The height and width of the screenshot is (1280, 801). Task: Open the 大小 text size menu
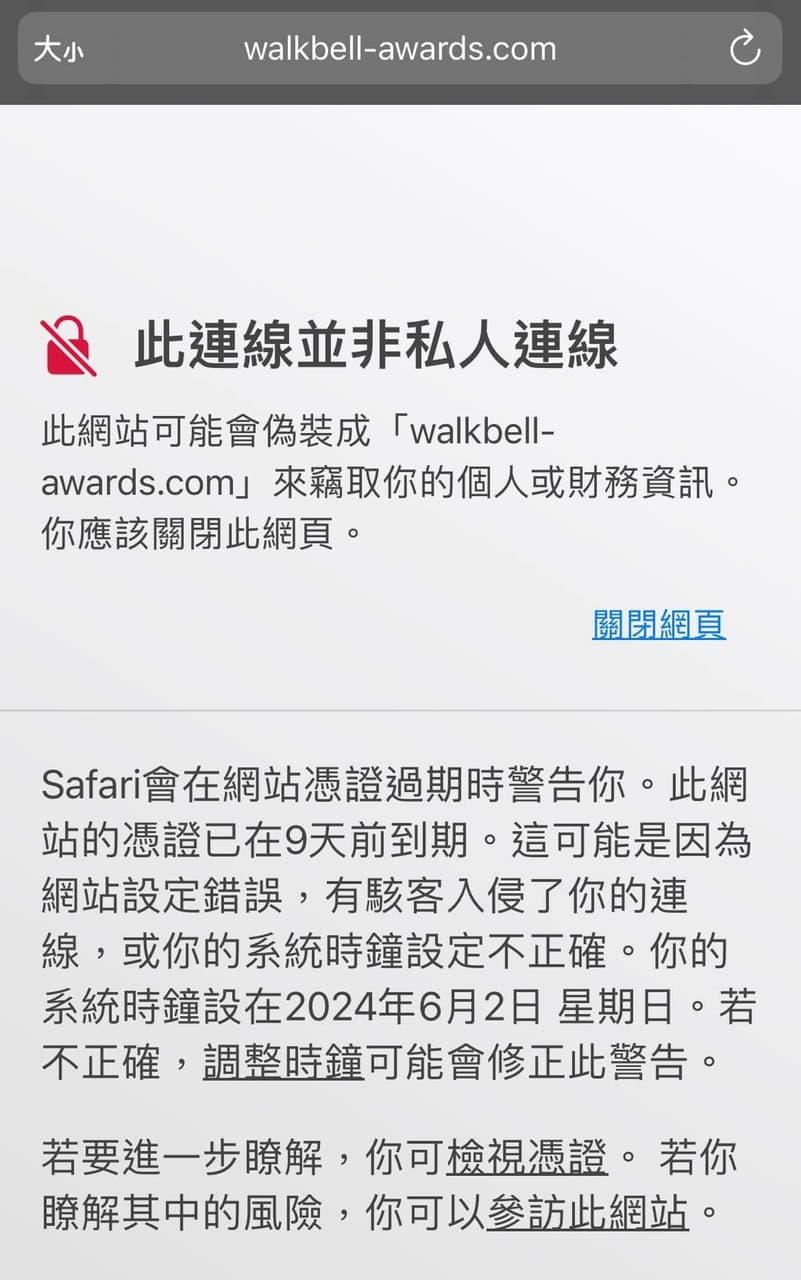click(x=59, y=49)
